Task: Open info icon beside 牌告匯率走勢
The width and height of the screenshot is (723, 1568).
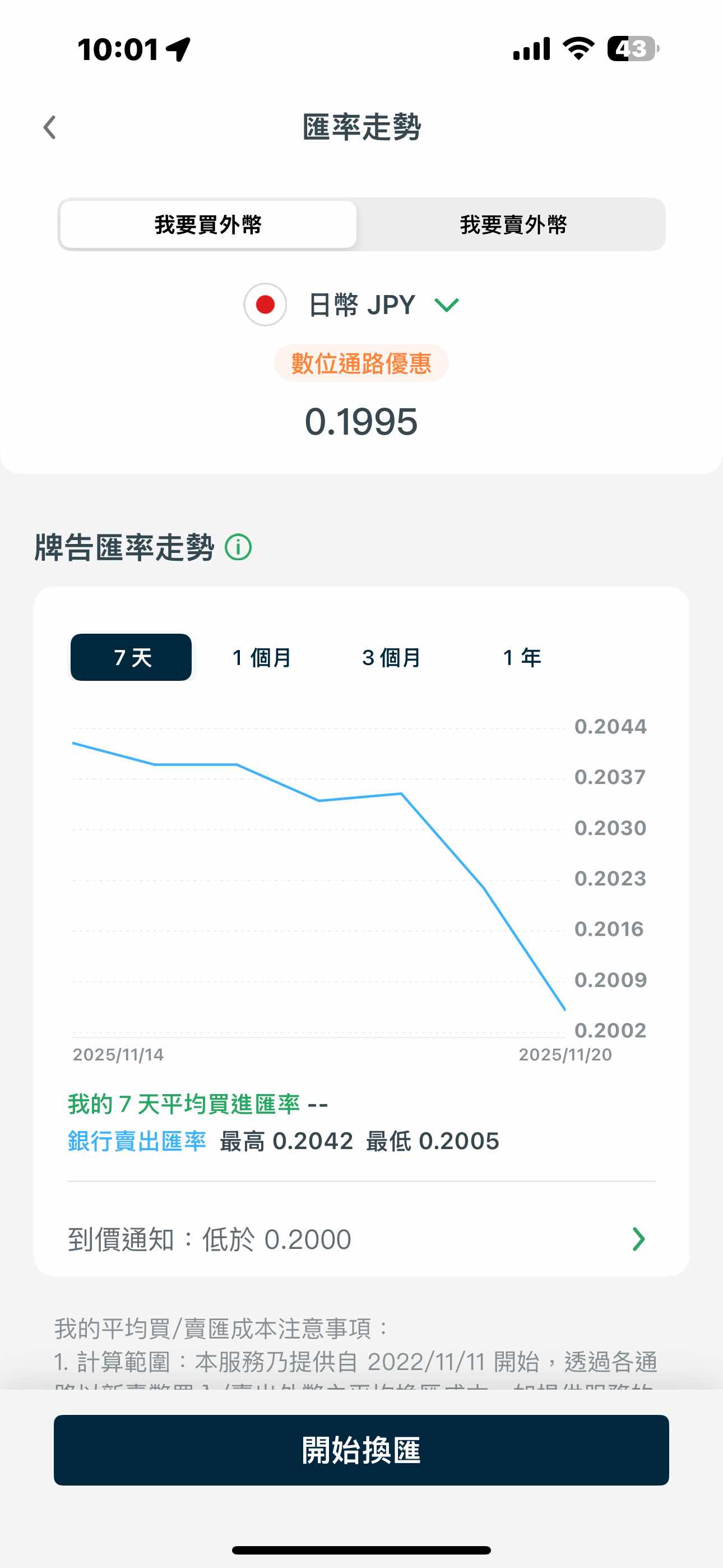Action: pyautogui.click(x=238, y=547)
